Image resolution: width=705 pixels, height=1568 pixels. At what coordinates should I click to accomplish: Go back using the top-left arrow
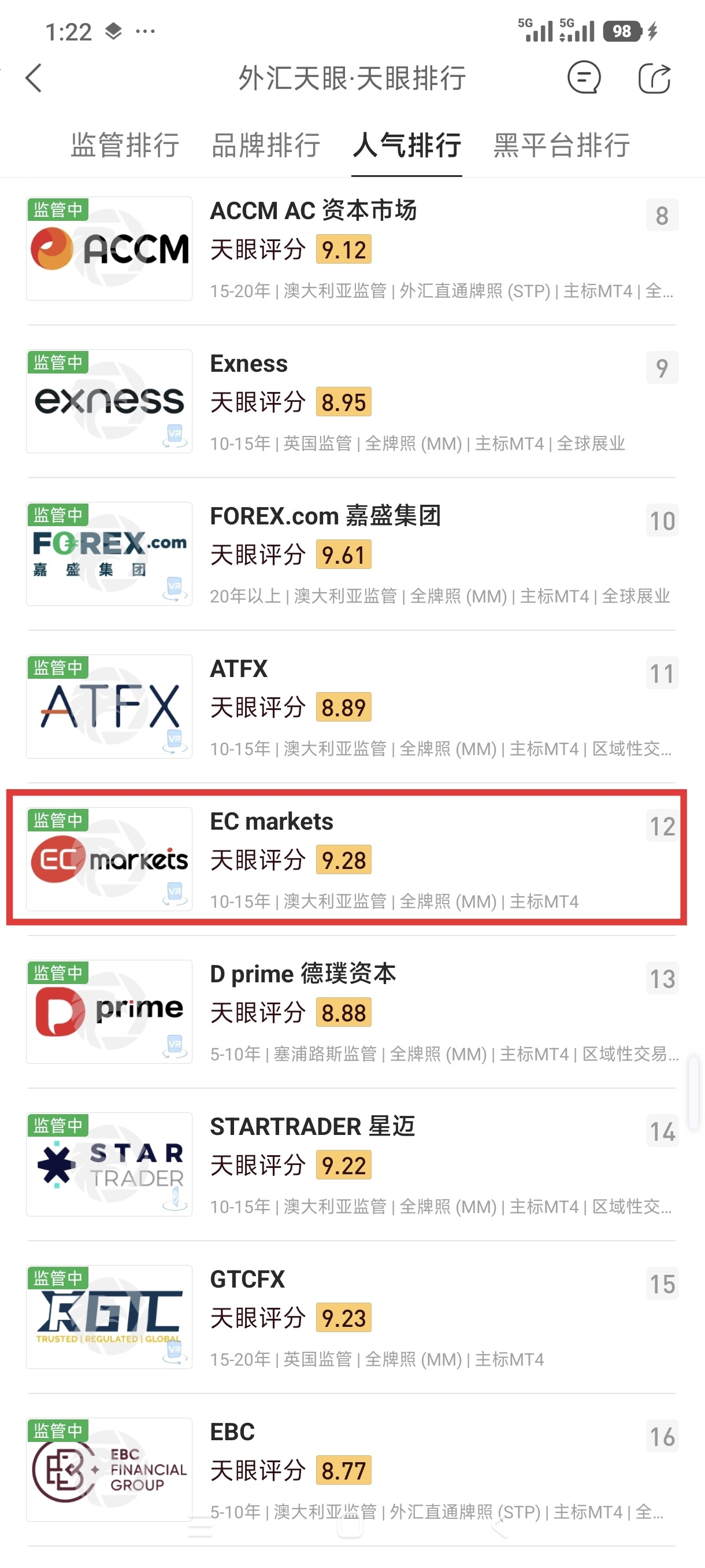click(x=34, y=79)
